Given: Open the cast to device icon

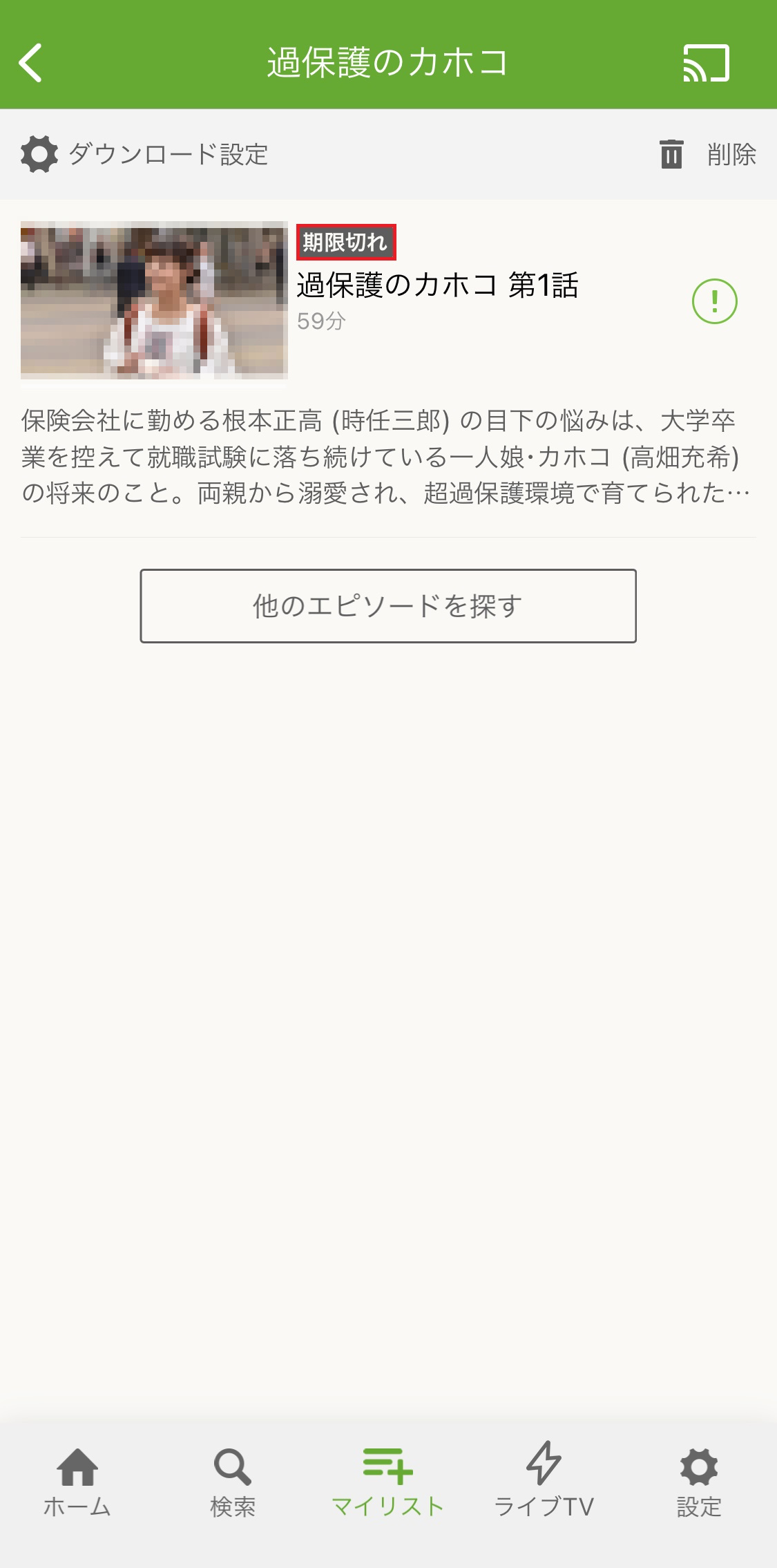Looking at the screenshot, I should tap(706, 63).
